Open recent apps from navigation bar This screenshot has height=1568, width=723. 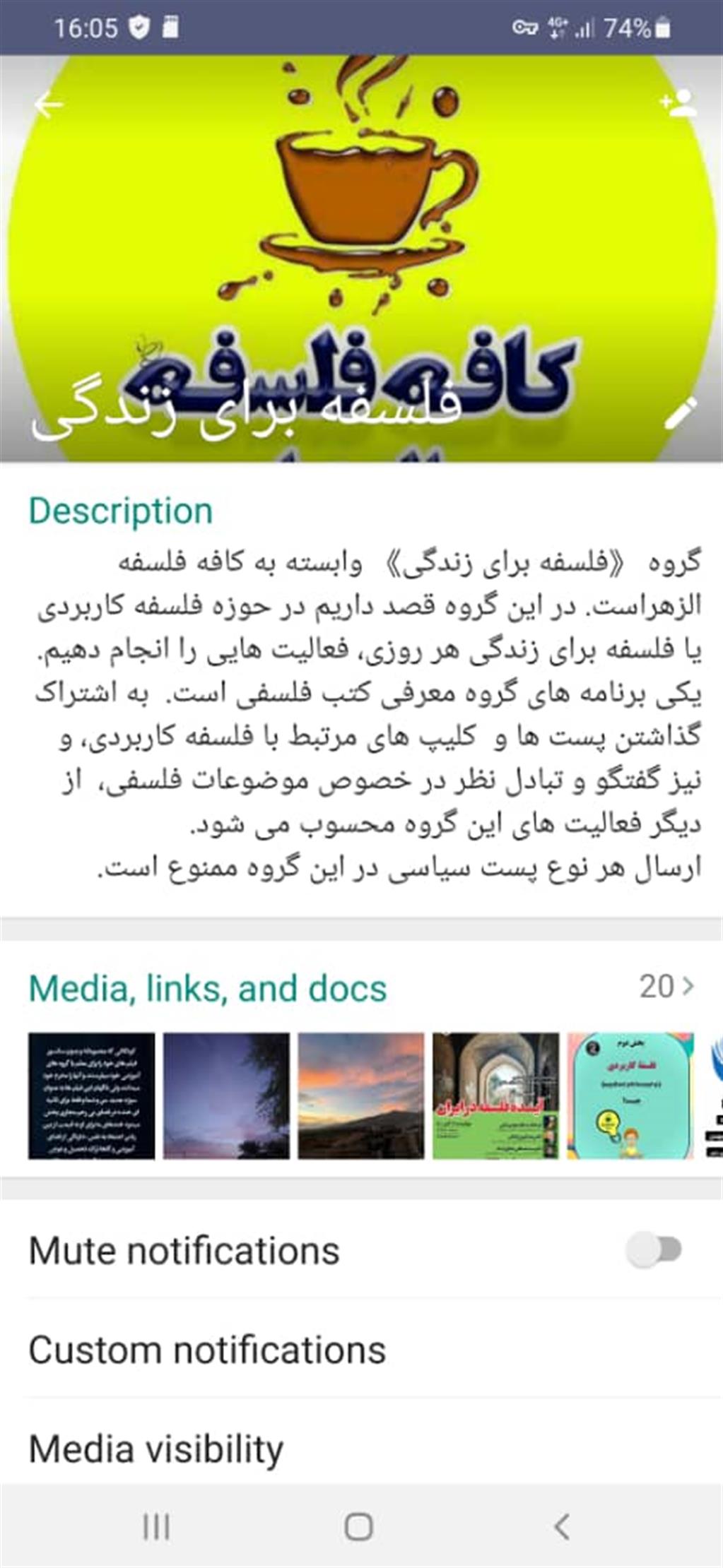click(x=156, y=1526)
